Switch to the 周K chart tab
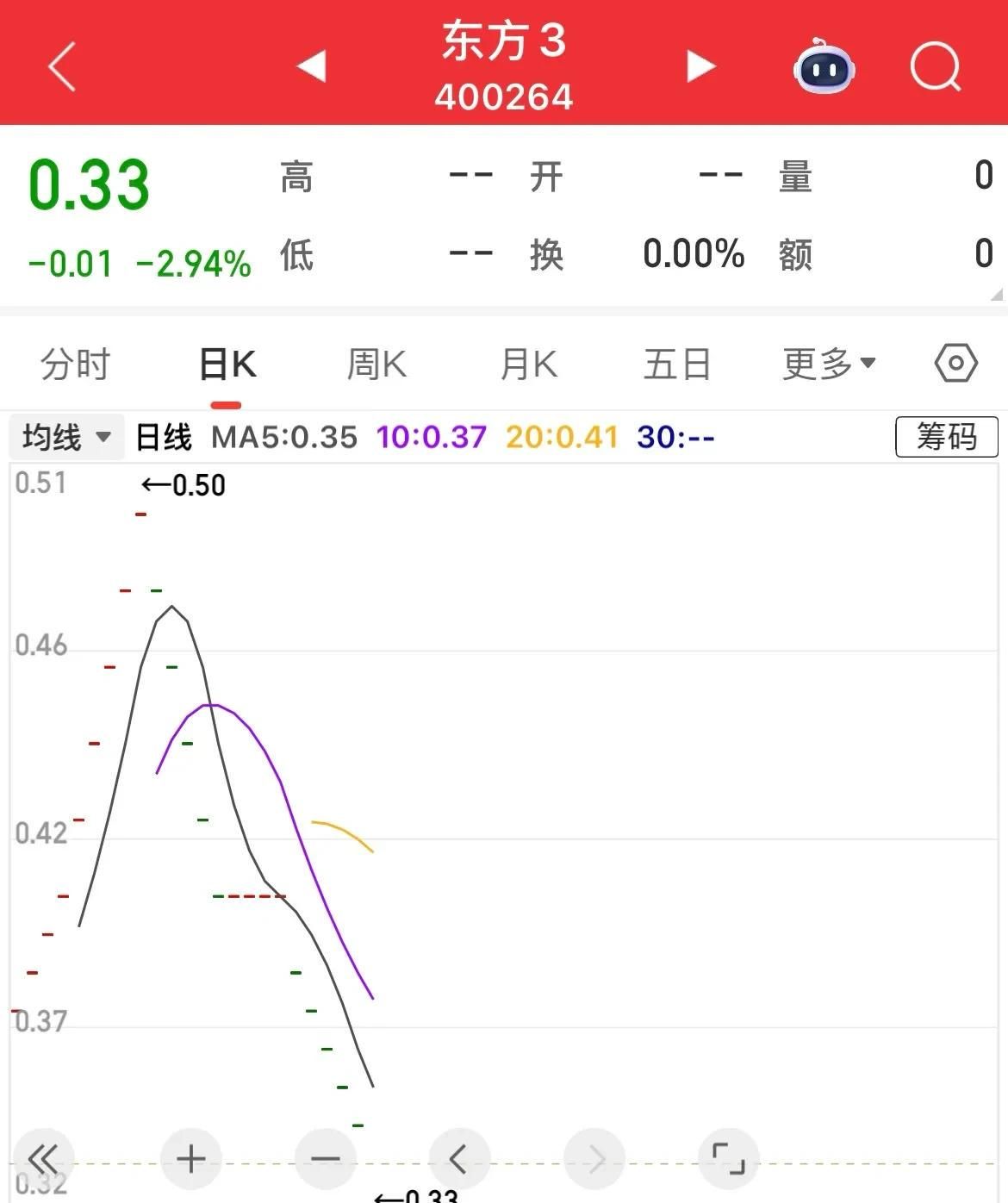 [376, 364]
